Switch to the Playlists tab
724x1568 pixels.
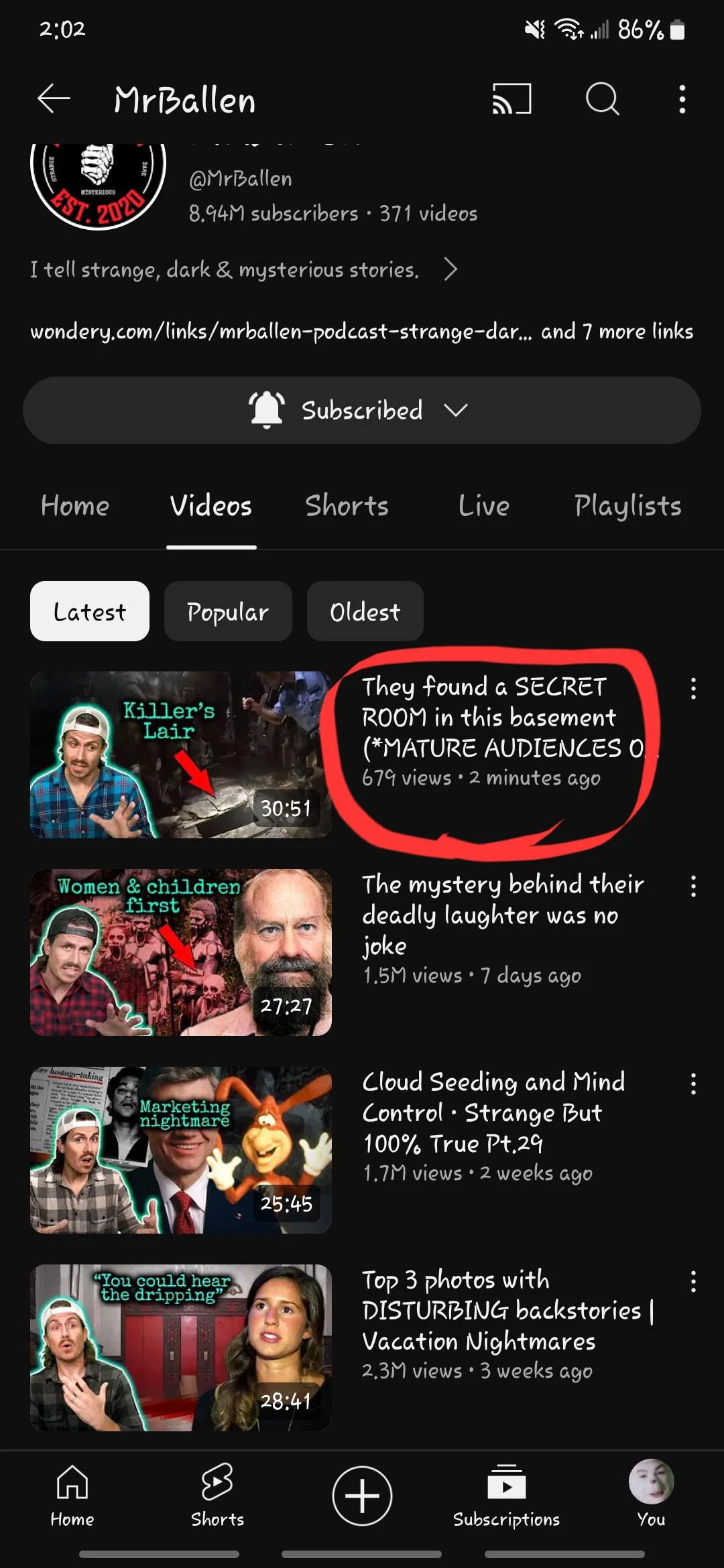(x=627, y=506)
